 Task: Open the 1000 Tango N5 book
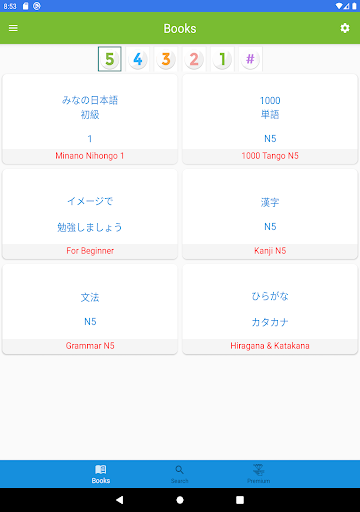coord(270,119)
